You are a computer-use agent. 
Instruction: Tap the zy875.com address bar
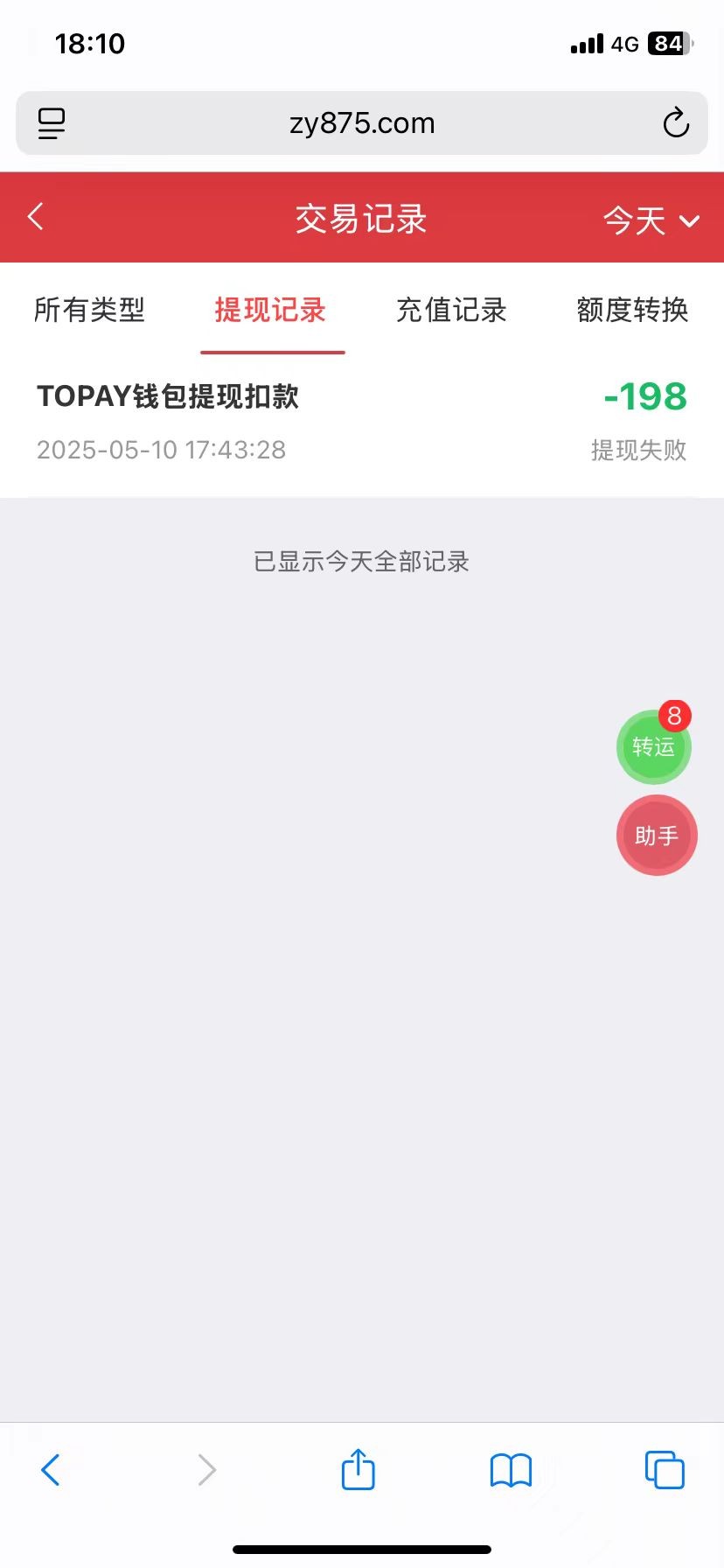pyautogui.click(x=362, y=122)
